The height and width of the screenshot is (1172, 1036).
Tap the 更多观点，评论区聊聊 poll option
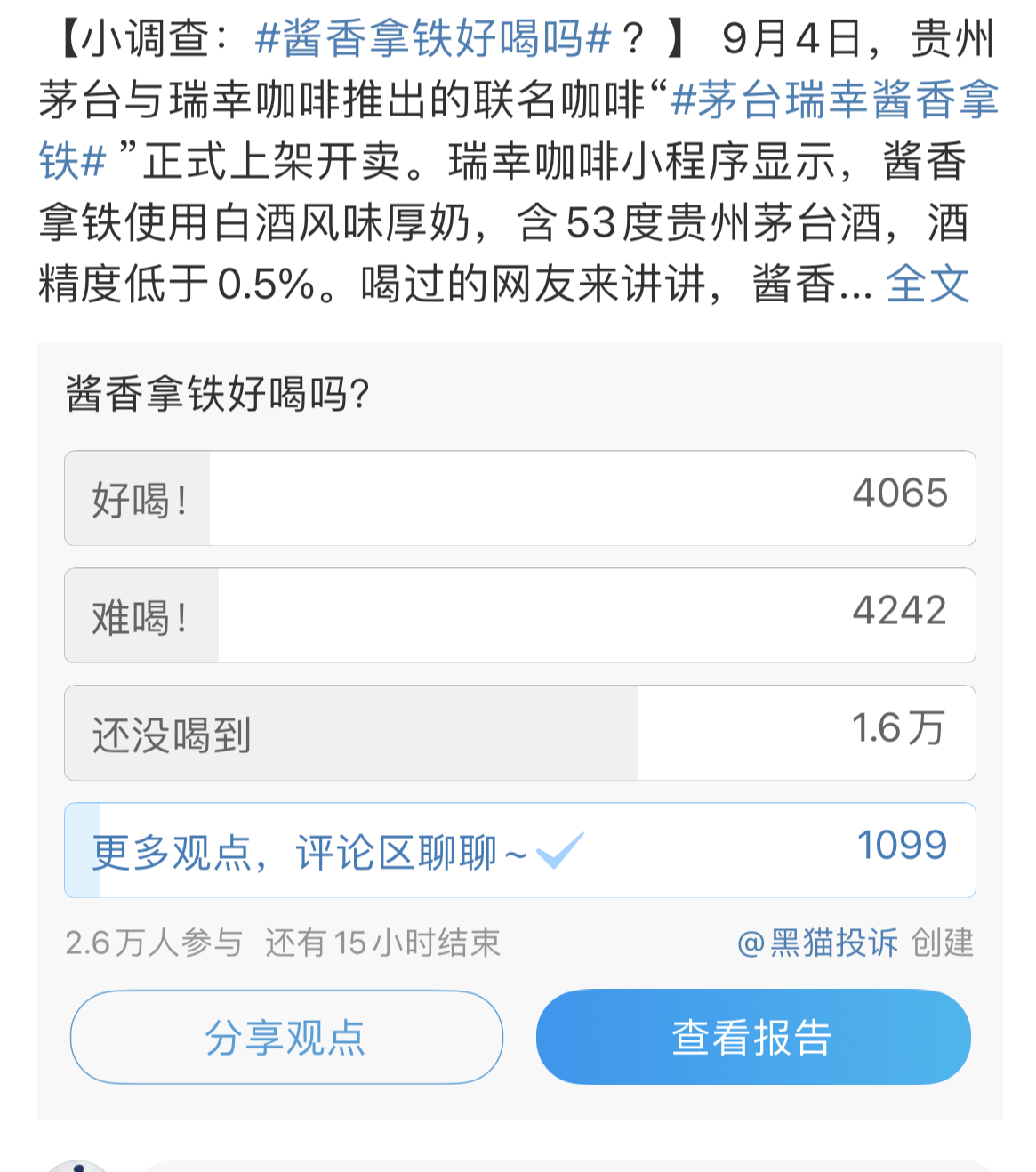point(519,850)
